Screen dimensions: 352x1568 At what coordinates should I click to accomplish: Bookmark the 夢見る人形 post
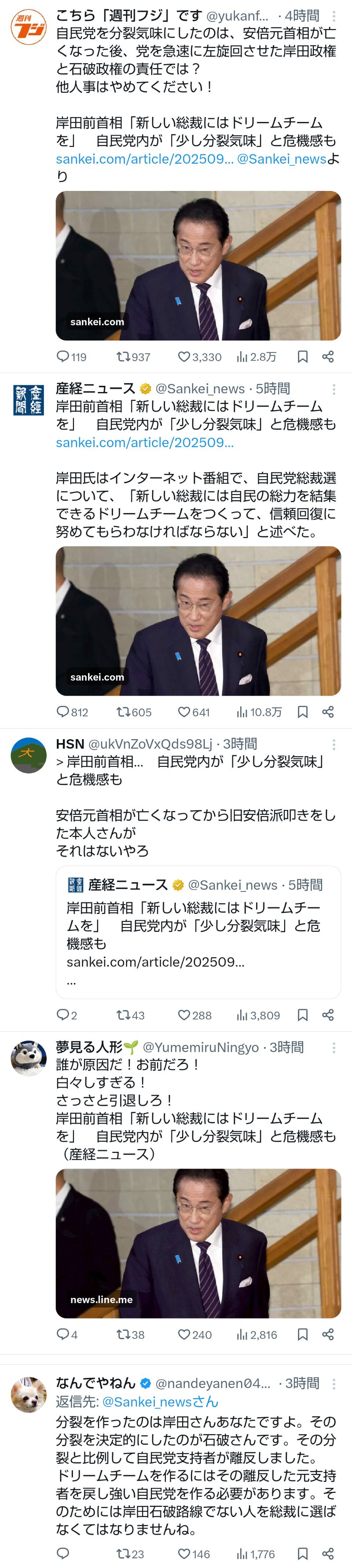303,1334
